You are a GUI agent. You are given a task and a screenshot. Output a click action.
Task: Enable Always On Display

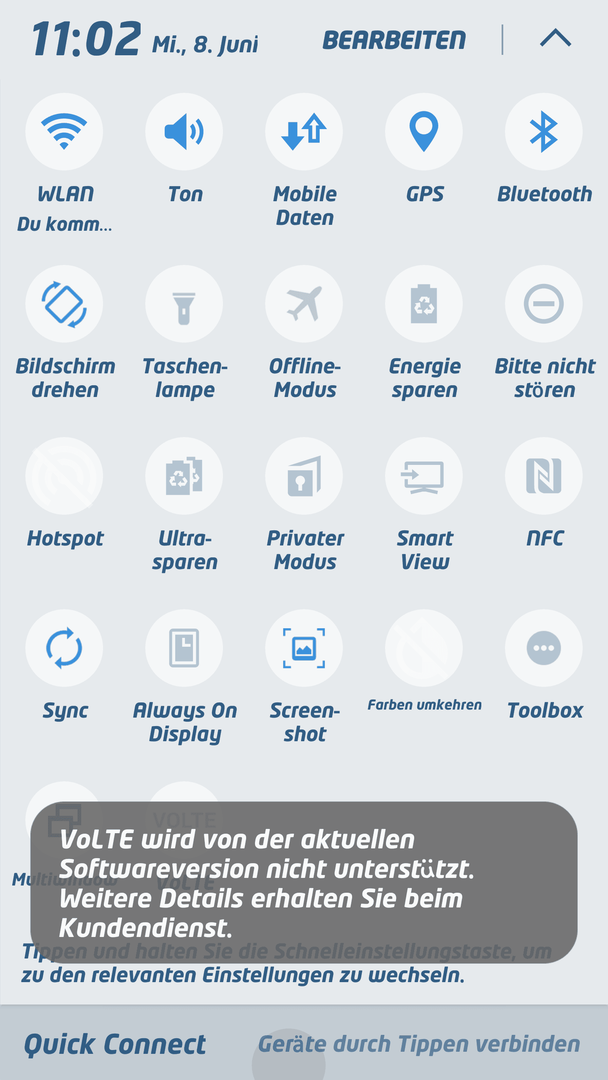184,648
